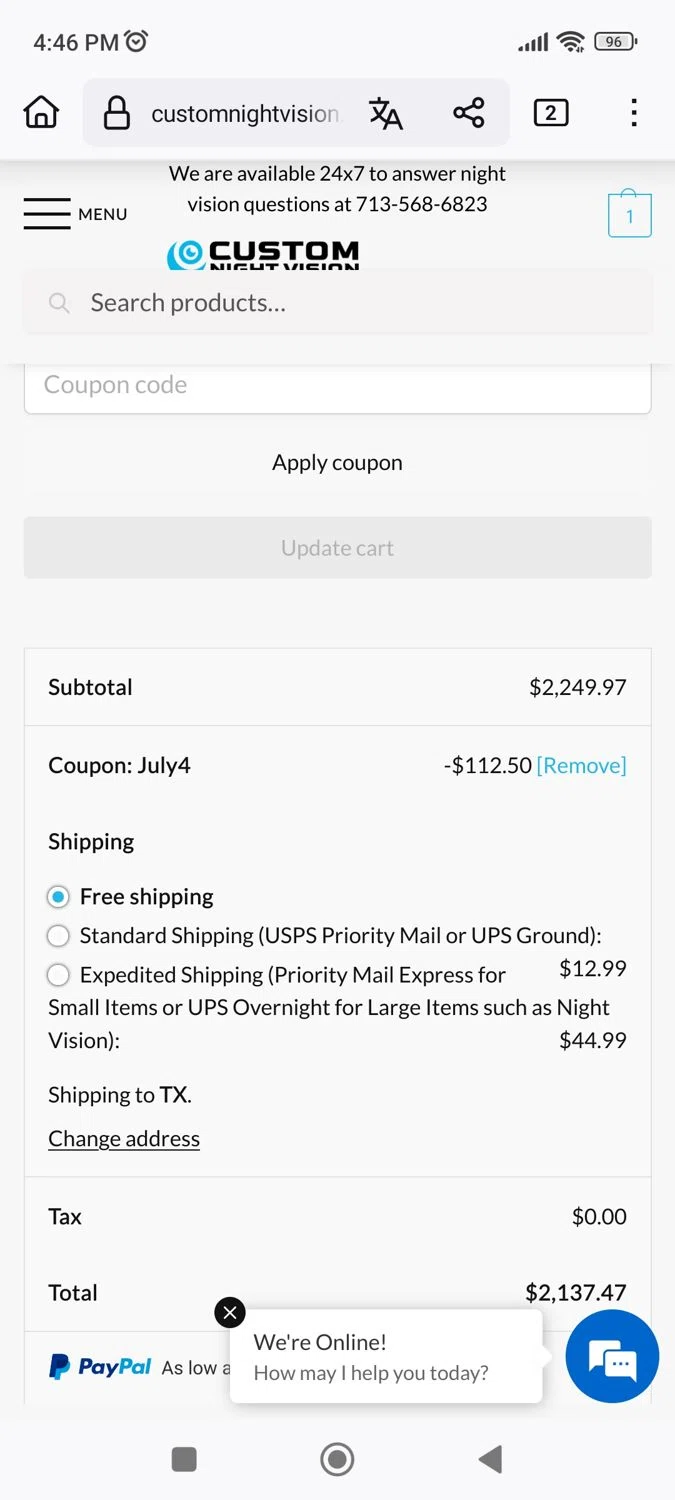Screen dimensions: 675x1500
Task: Choose Expedited Shipping option
Action: 59,975
